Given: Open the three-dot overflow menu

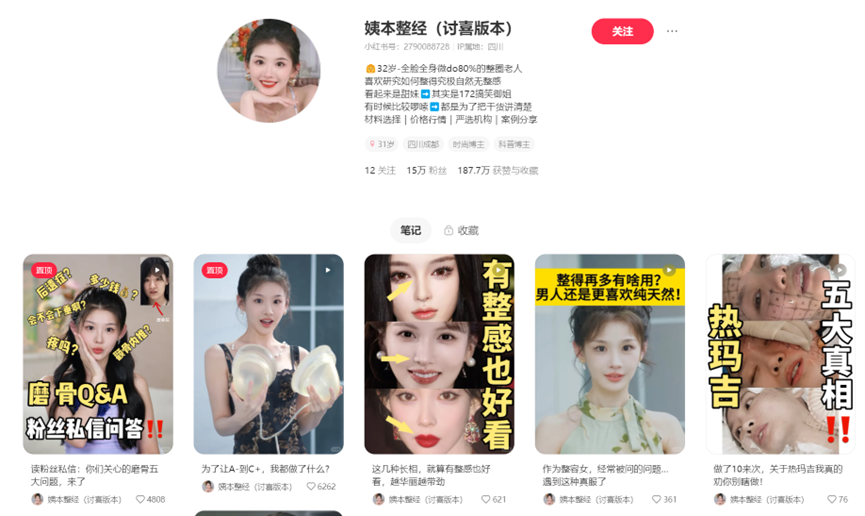Looking at the screenshot, I should [x=672, y=32].
